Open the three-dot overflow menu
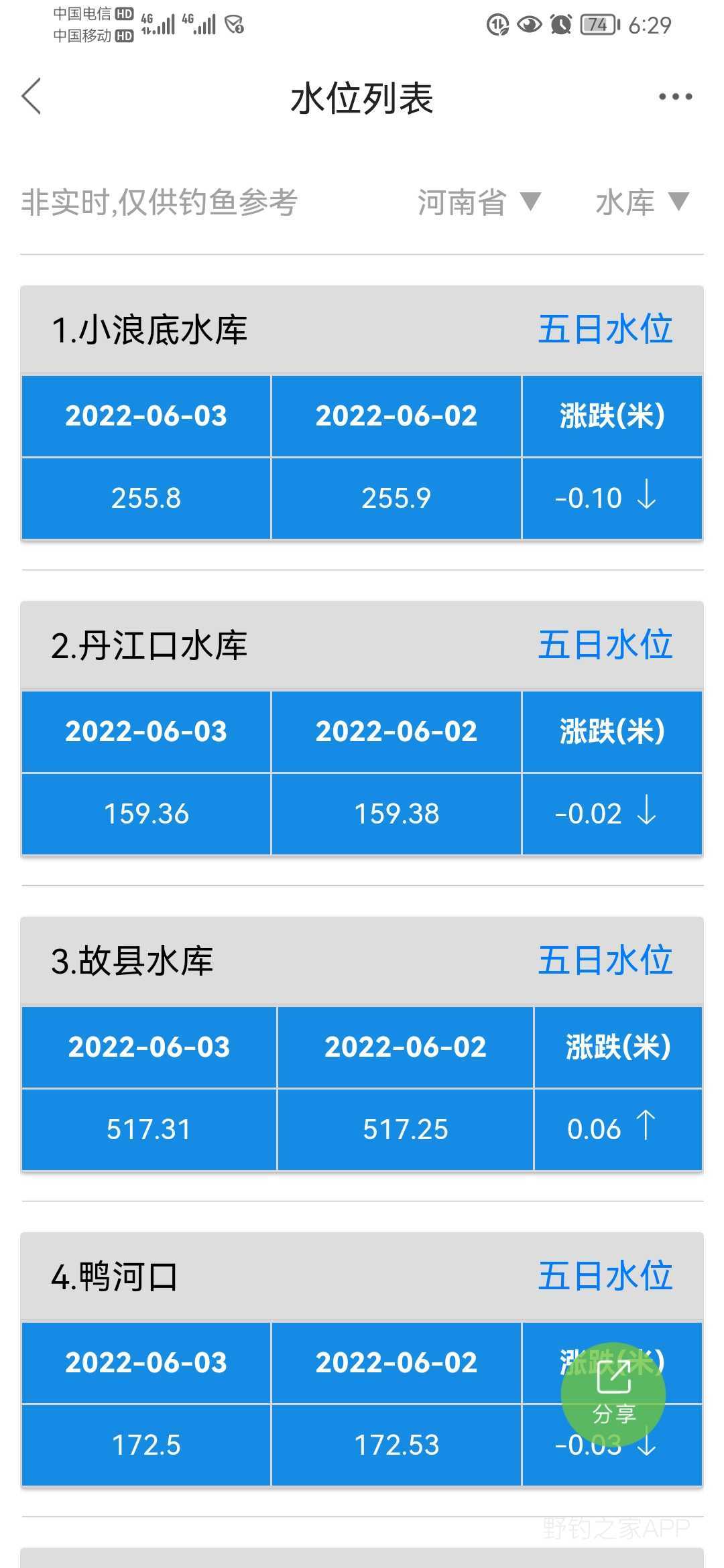The image size is (724, 1568). [x=675, y=96]
